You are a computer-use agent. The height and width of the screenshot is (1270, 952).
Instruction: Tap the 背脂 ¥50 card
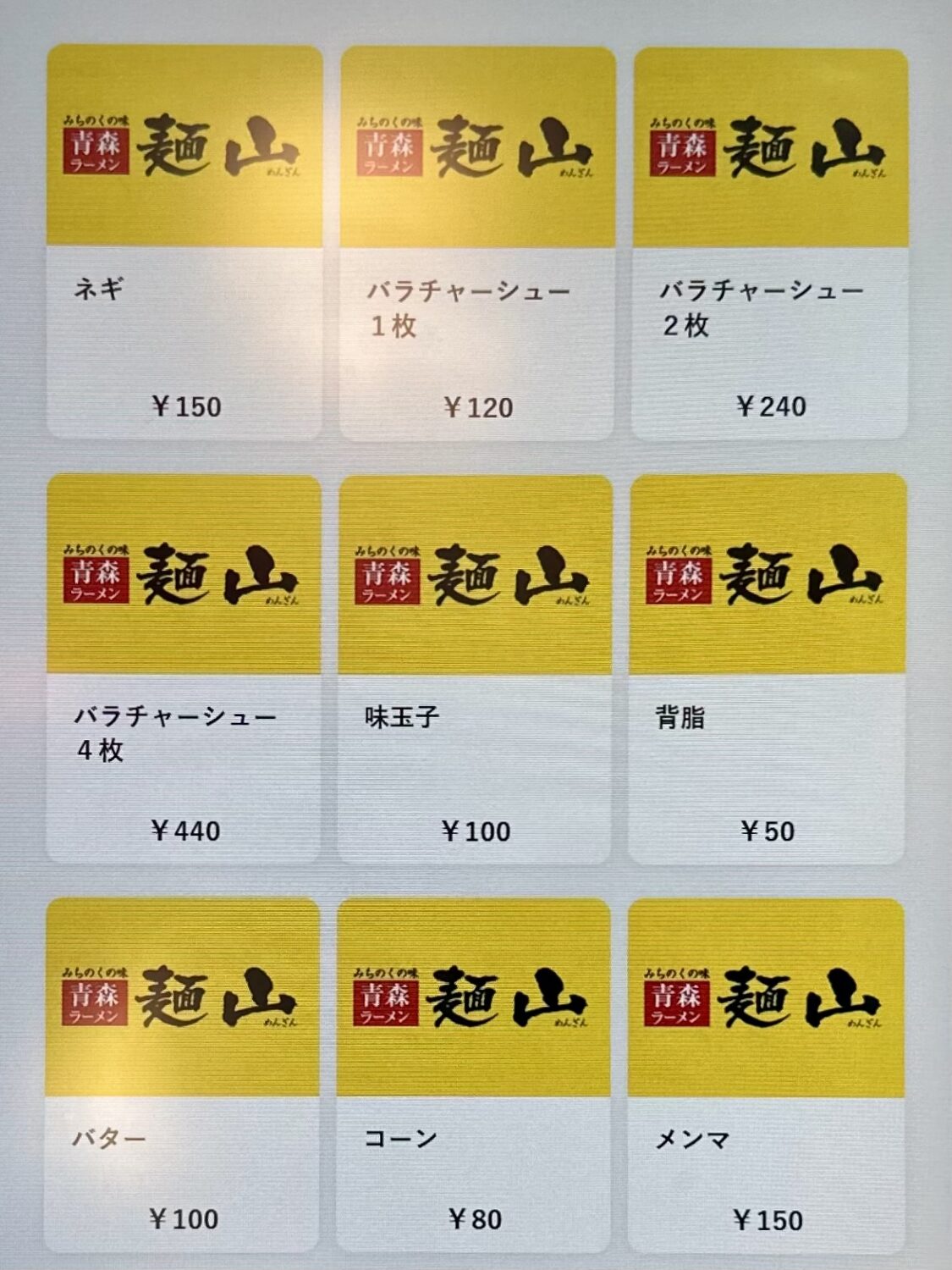coord(767,668)
